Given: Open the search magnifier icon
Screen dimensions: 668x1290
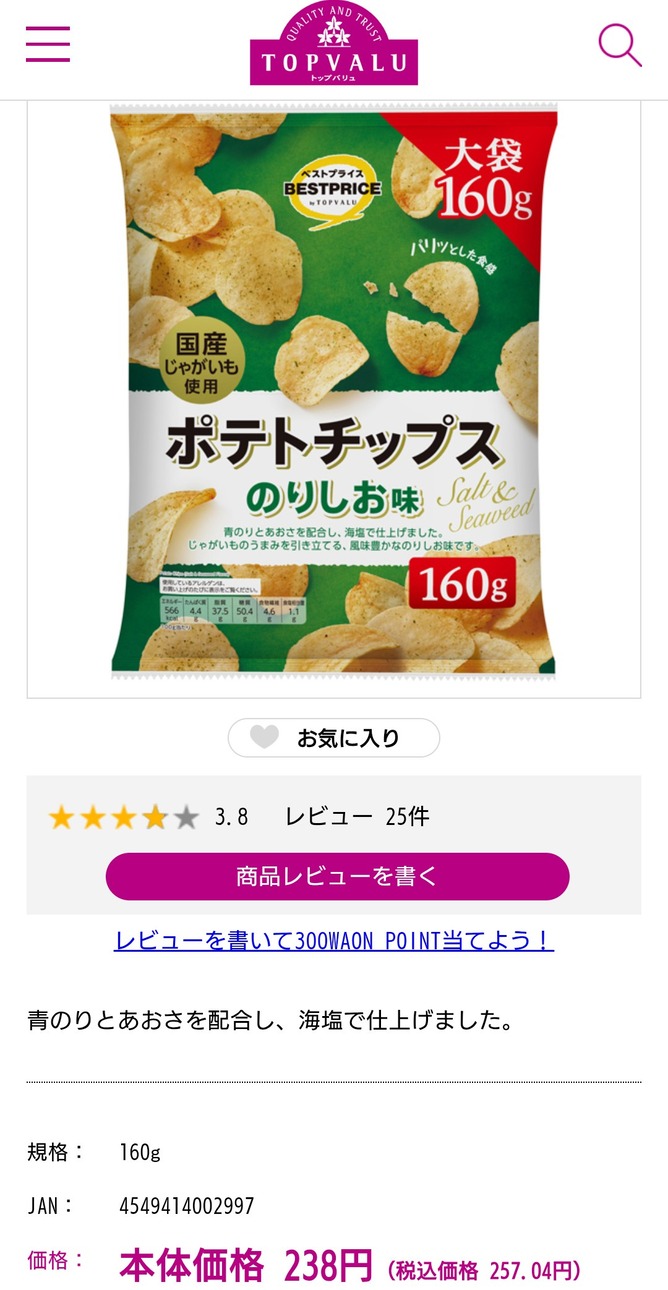Looking at the screenshot, I should click(620, 45).
